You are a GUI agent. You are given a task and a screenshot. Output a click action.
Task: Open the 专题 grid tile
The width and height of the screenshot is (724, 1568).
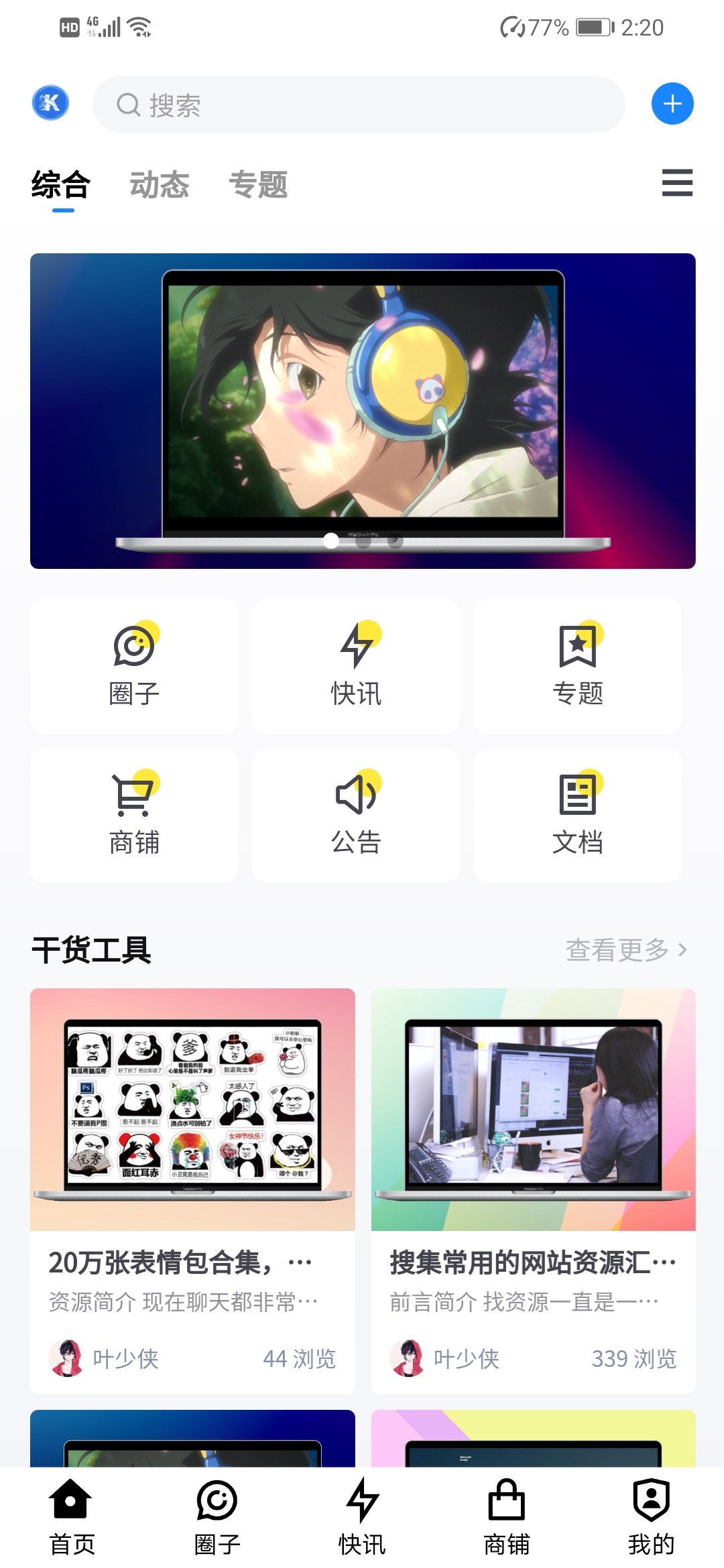coord(578,666)
